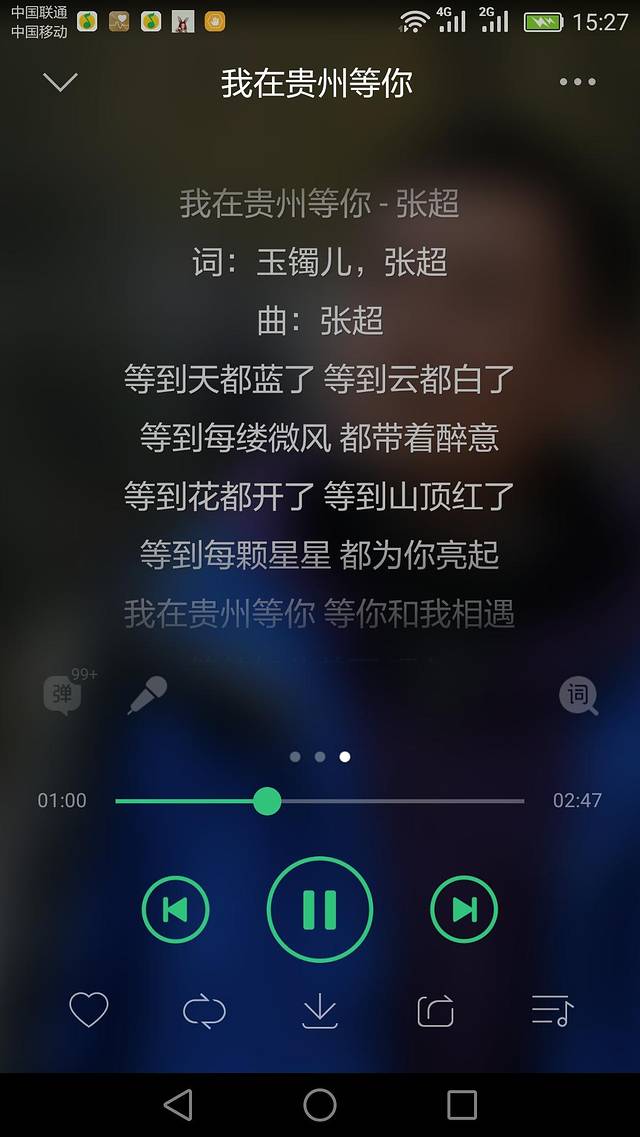Favorite this song with the heart
The image size is (640, 1137).
point(88,1011)
